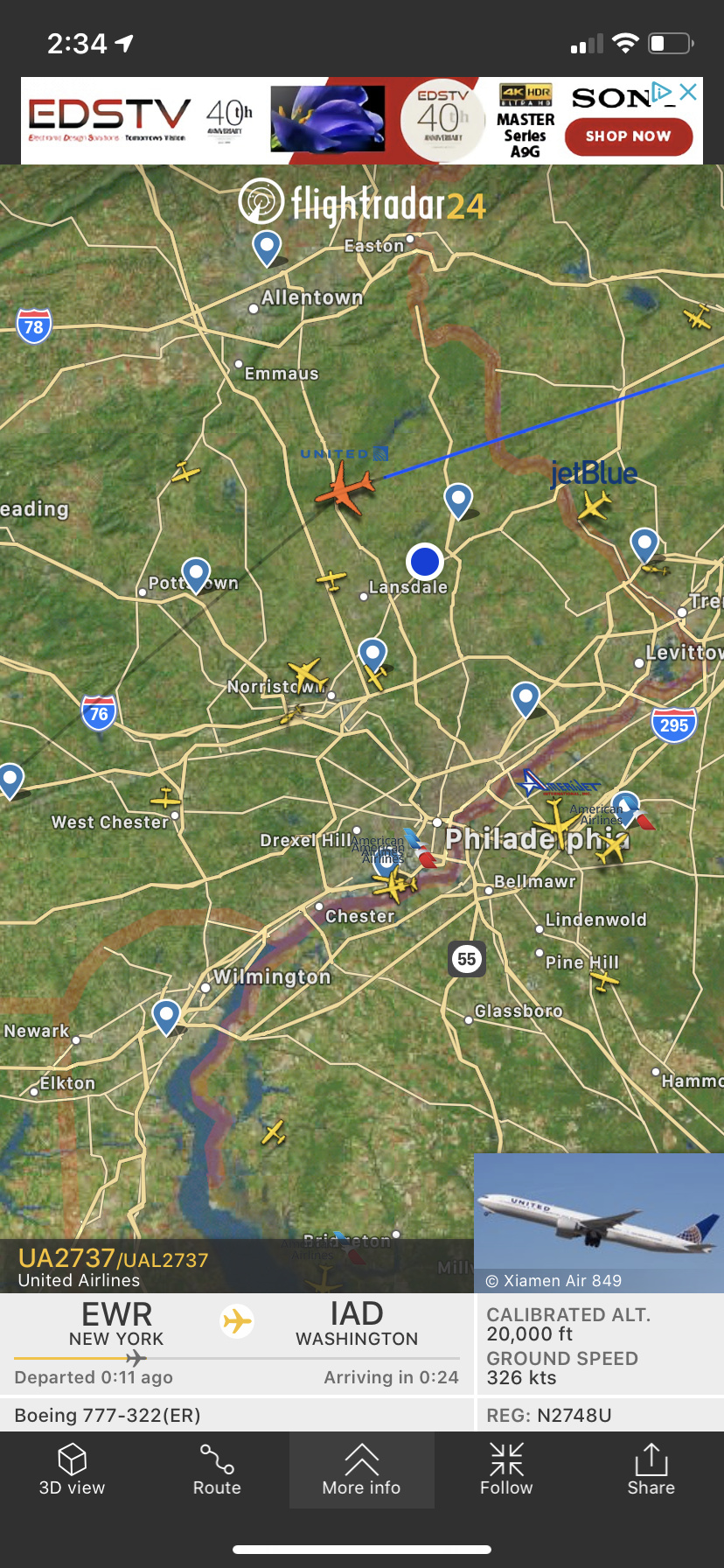Viewport: 724px width, 1568px height.
Task: Tap the airport pin near Allentown
Action: 267,247
